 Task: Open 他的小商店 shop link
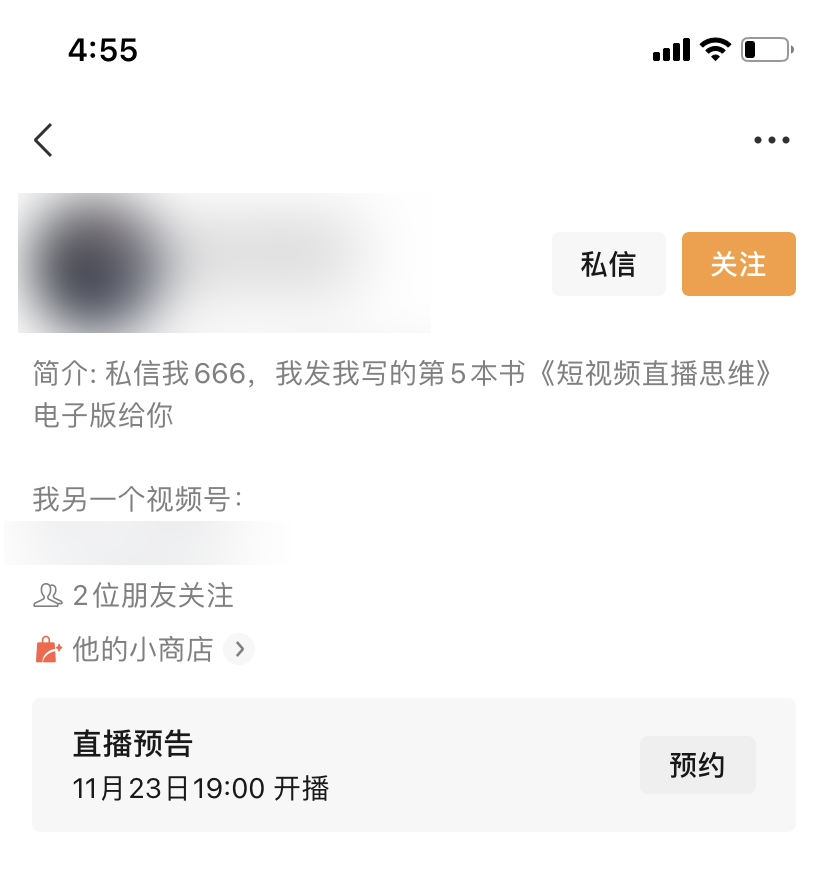(144, 650)
